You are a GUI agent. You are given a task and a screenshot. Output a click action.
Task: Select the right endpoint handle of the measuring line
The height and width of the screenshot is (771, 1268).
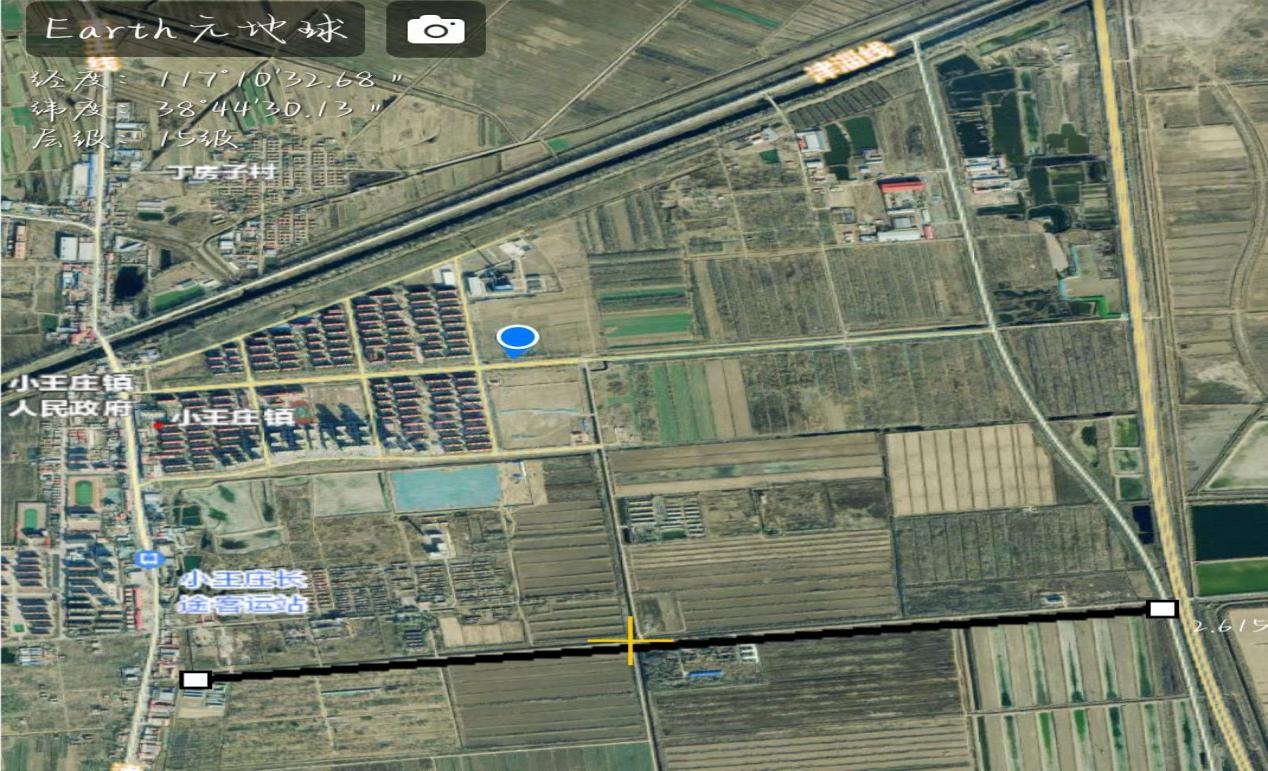[1163, 608]
